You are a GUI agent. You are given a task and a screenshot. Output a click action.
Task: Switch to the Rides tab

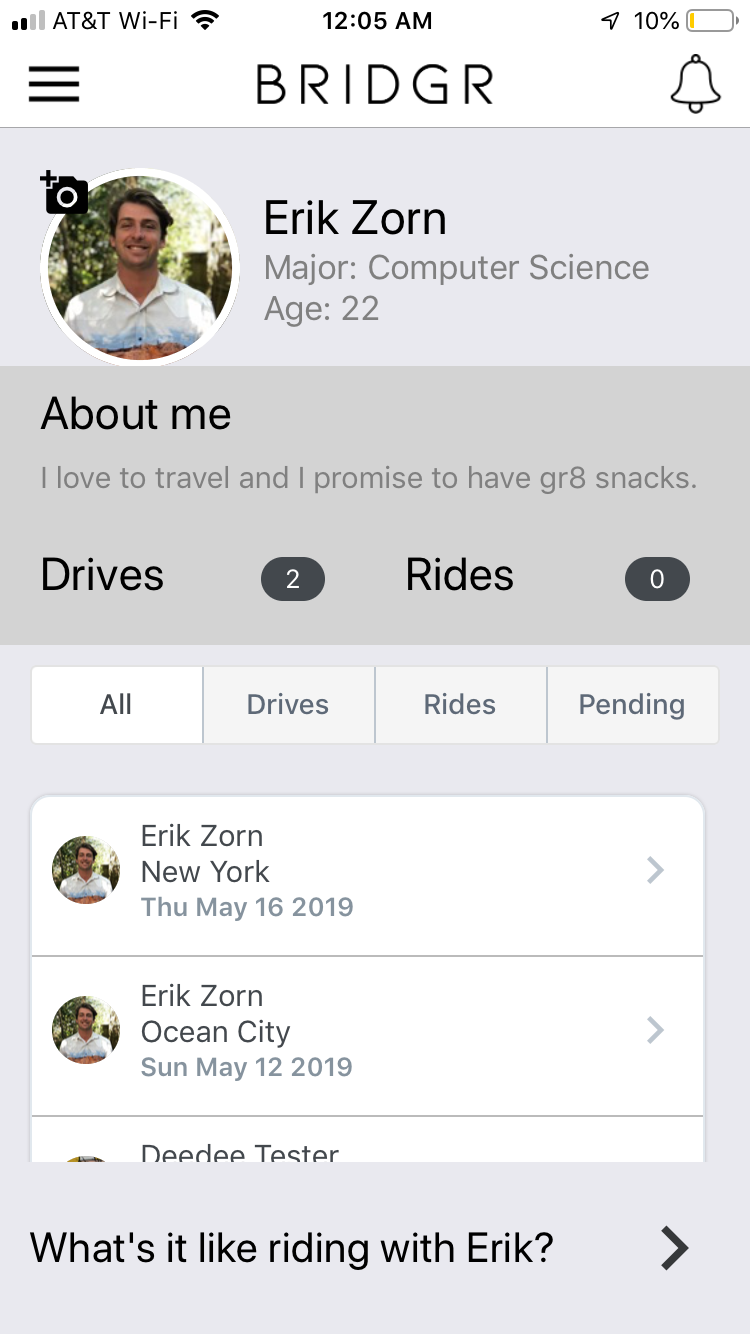coord(461,705)
